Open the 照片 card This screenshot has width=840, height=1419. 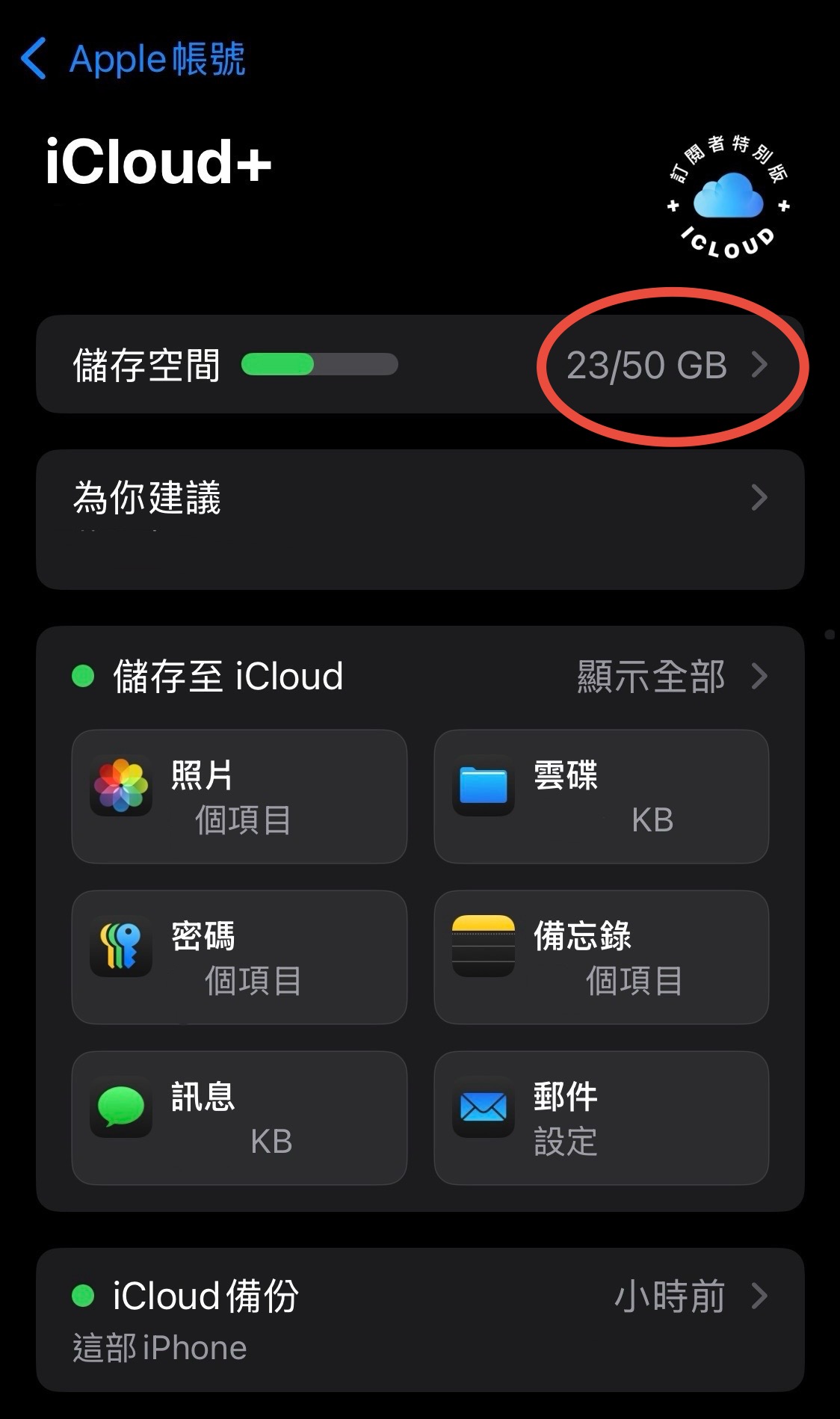[x=239, y=796]
